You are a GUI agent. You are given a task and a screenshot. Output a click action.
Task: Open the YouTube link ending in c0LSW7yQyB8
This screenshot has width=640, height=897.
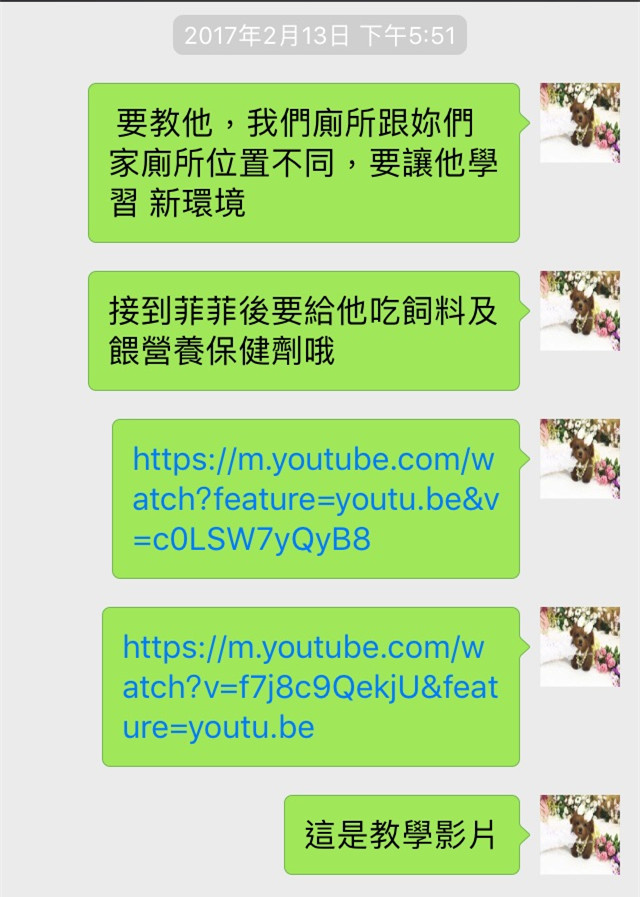pos(314,500)
